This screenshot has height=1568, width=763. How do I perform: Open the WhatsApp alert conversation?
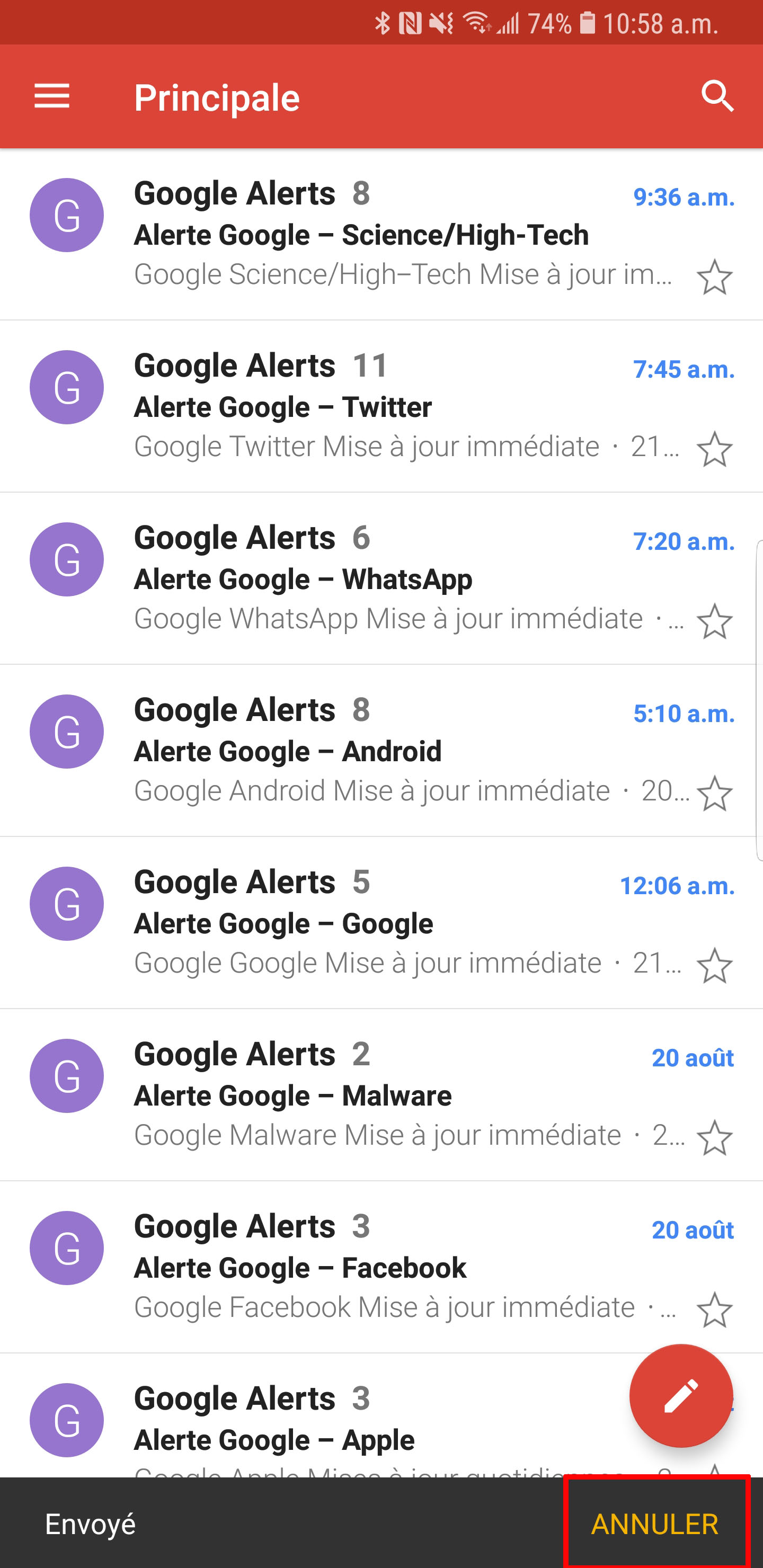point(366,578)
